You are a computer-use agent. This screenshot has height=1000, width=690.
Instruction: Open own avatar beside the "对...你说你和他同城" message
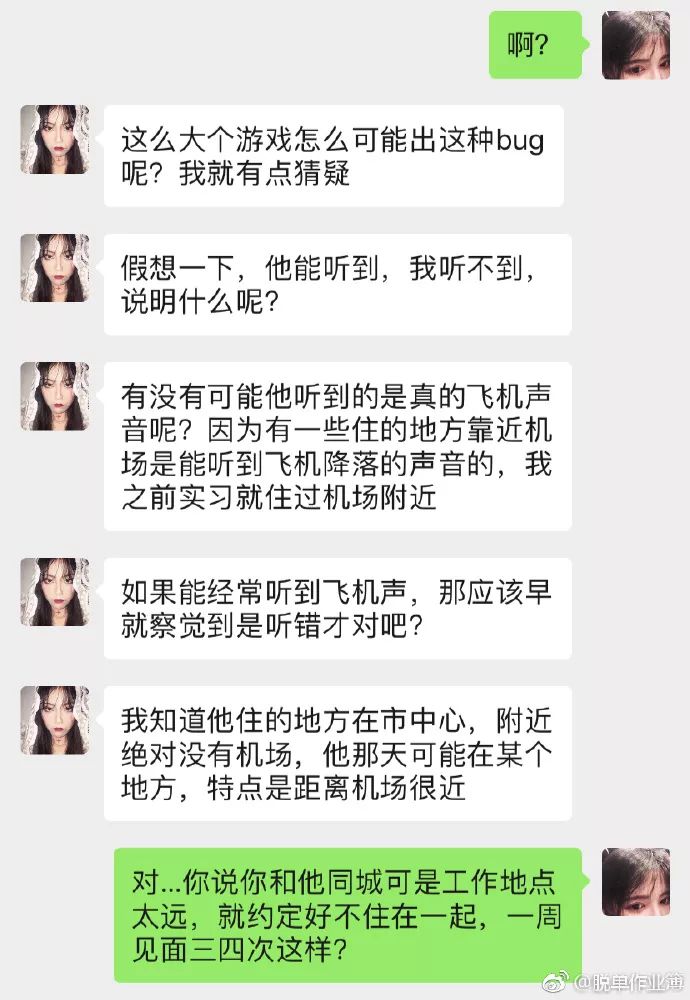point(635,882)
